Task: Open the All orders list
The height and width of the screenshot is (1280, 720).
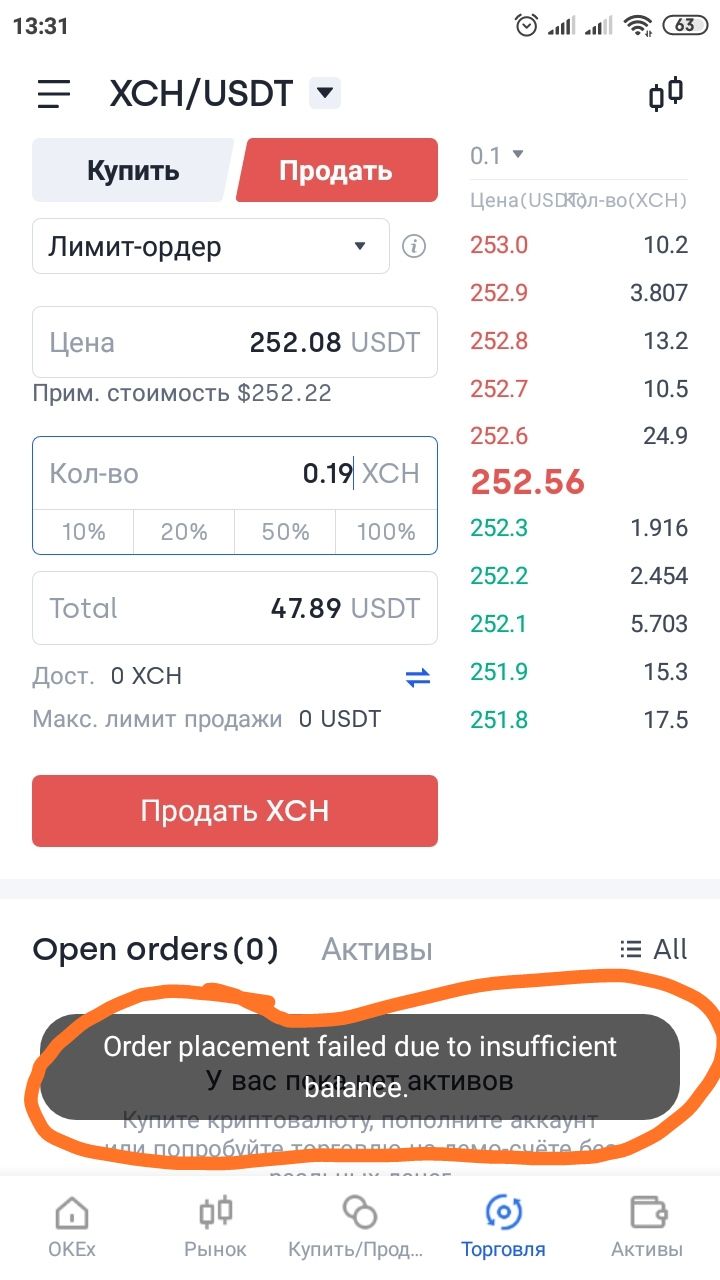Action: pyautogui.click(x=654, y=949)
